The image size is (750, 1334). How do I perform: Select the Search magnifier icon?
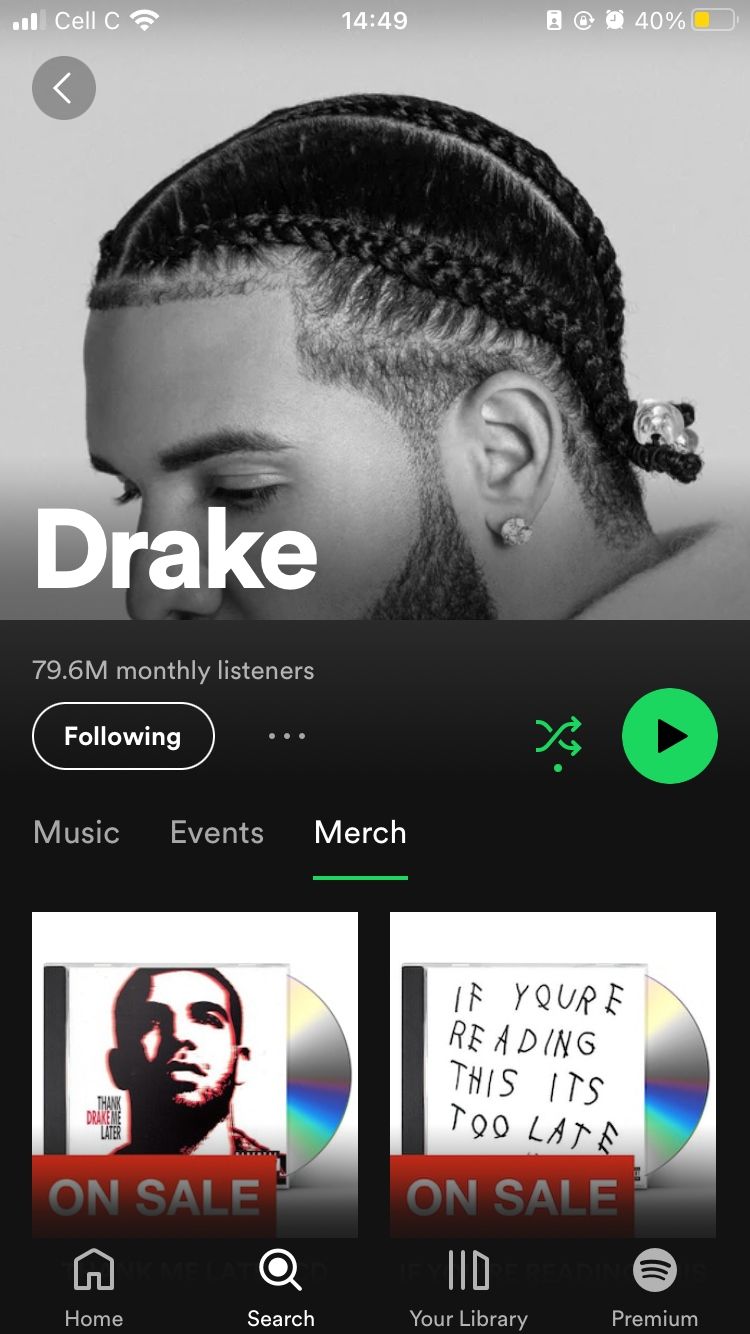point(280,1270)
